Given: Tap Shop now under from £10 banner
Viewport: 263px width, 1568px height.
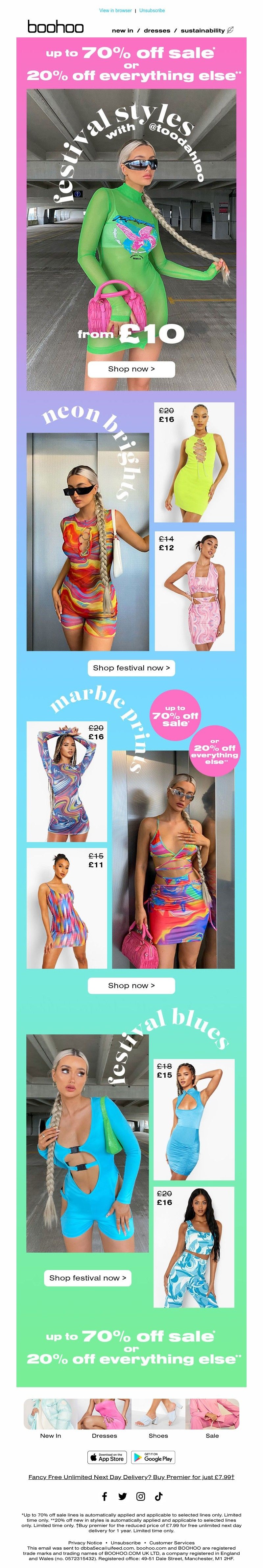Looking at the screenshot, I should pyautogui.click(x=131, y=369).
